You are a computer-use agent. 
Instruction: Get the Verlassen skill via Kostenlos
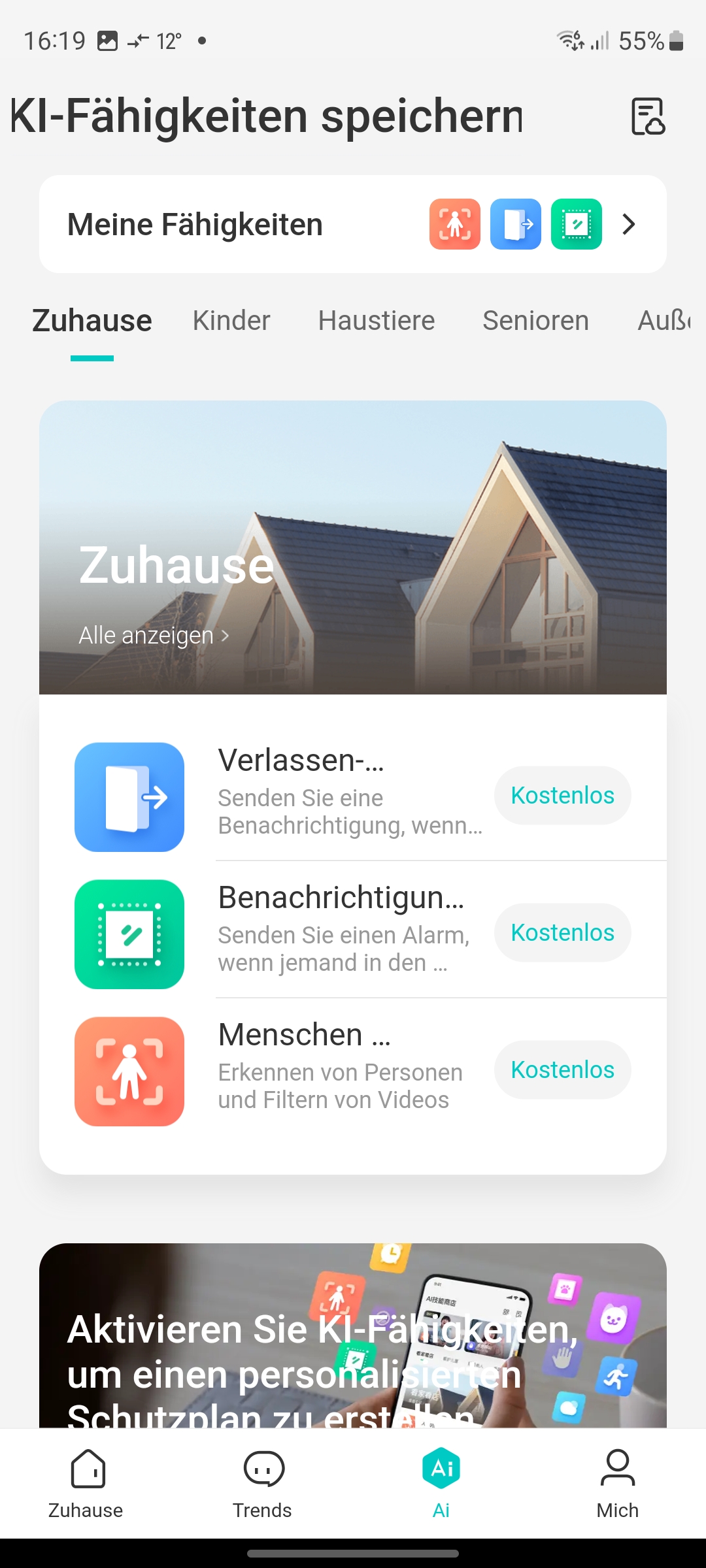562,795
